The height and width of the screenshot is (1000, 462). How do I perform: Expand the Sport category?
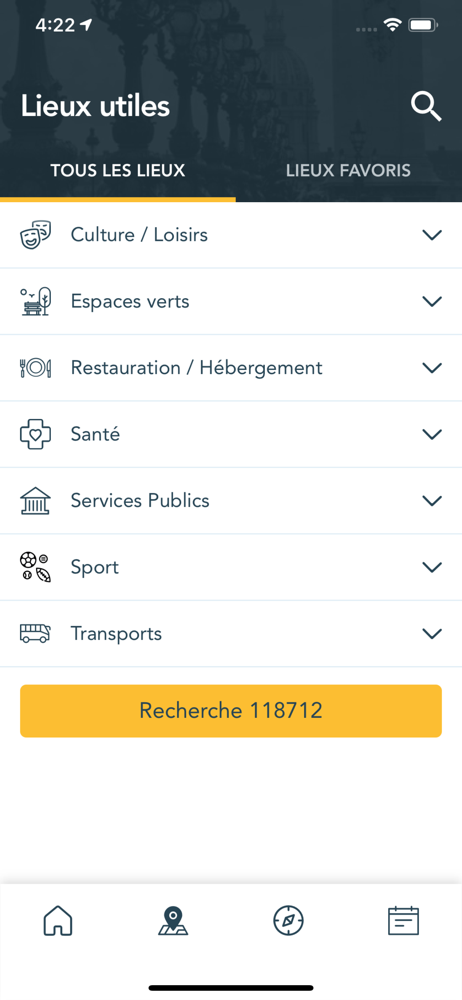click(231, 566)
